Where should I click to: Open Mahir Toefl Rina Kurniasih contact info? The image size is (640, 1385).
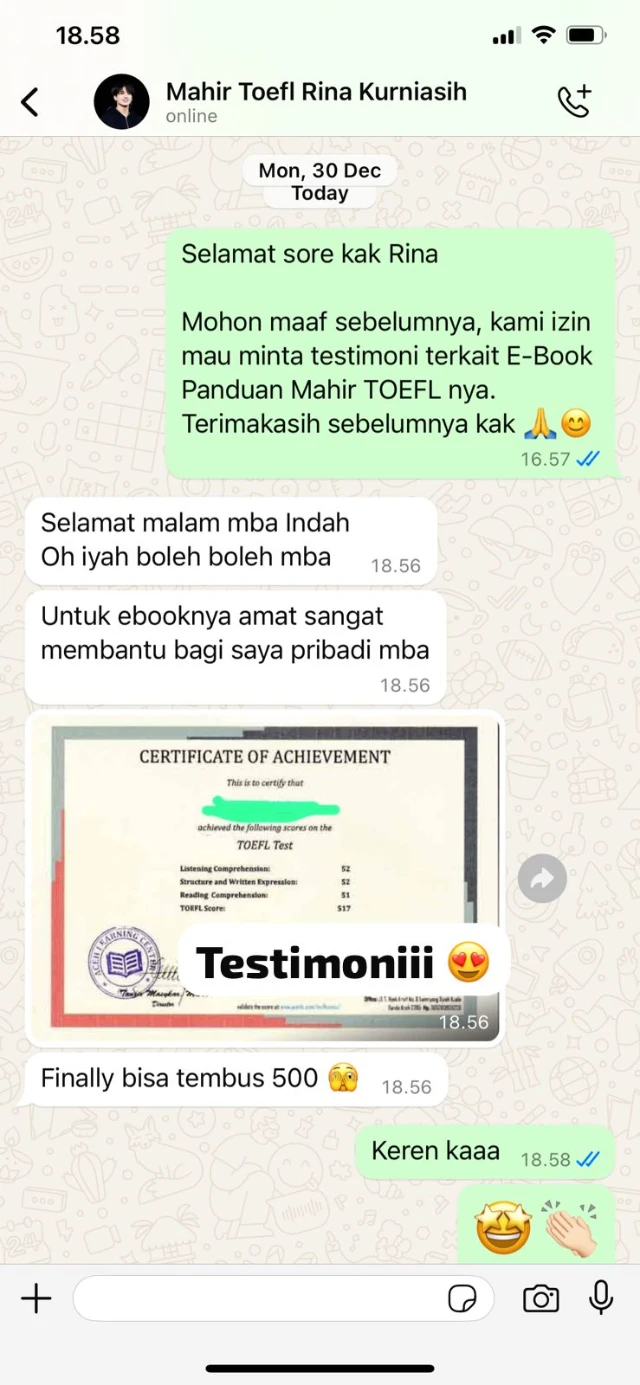click(x=315, y=101)
